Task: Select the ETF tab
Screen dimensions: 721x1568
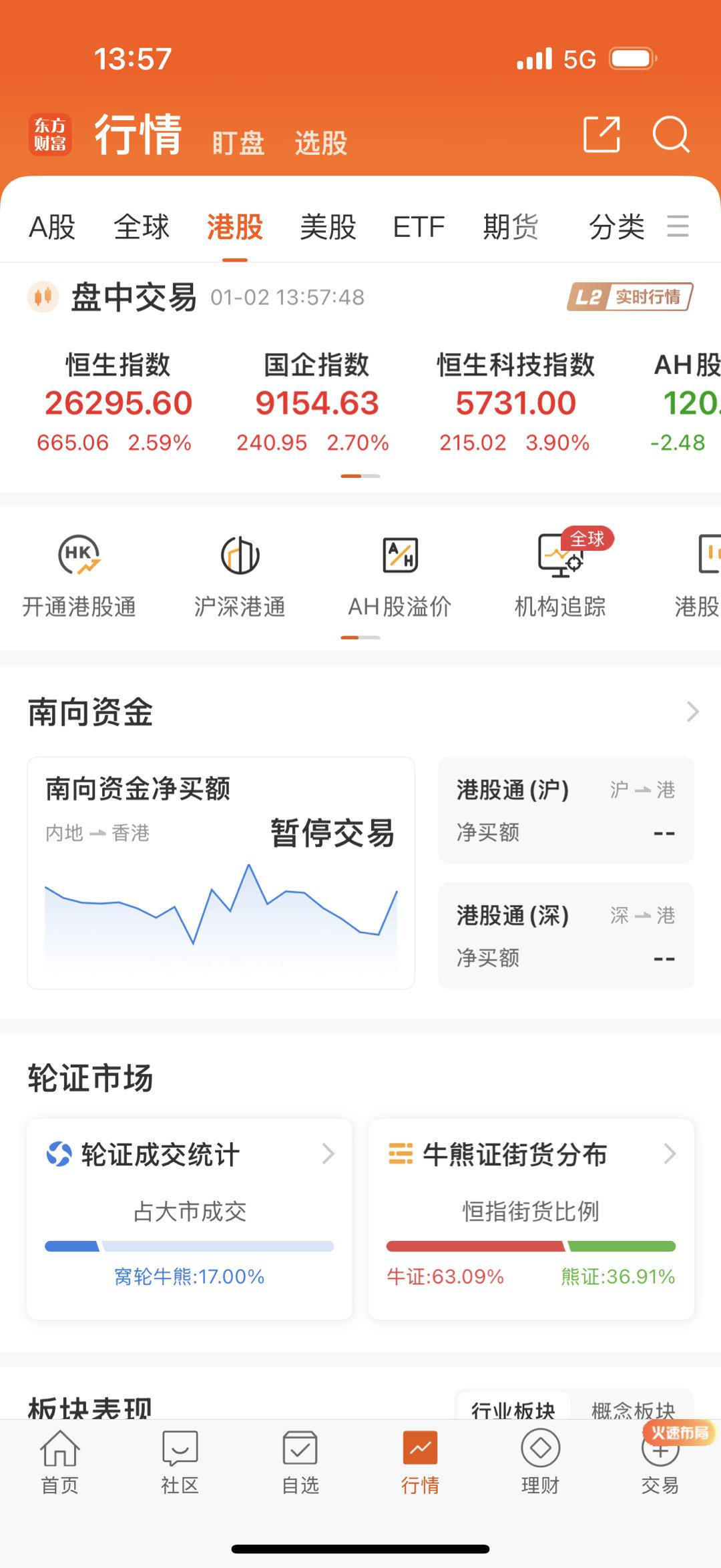Action: click(x=419, y=227)
